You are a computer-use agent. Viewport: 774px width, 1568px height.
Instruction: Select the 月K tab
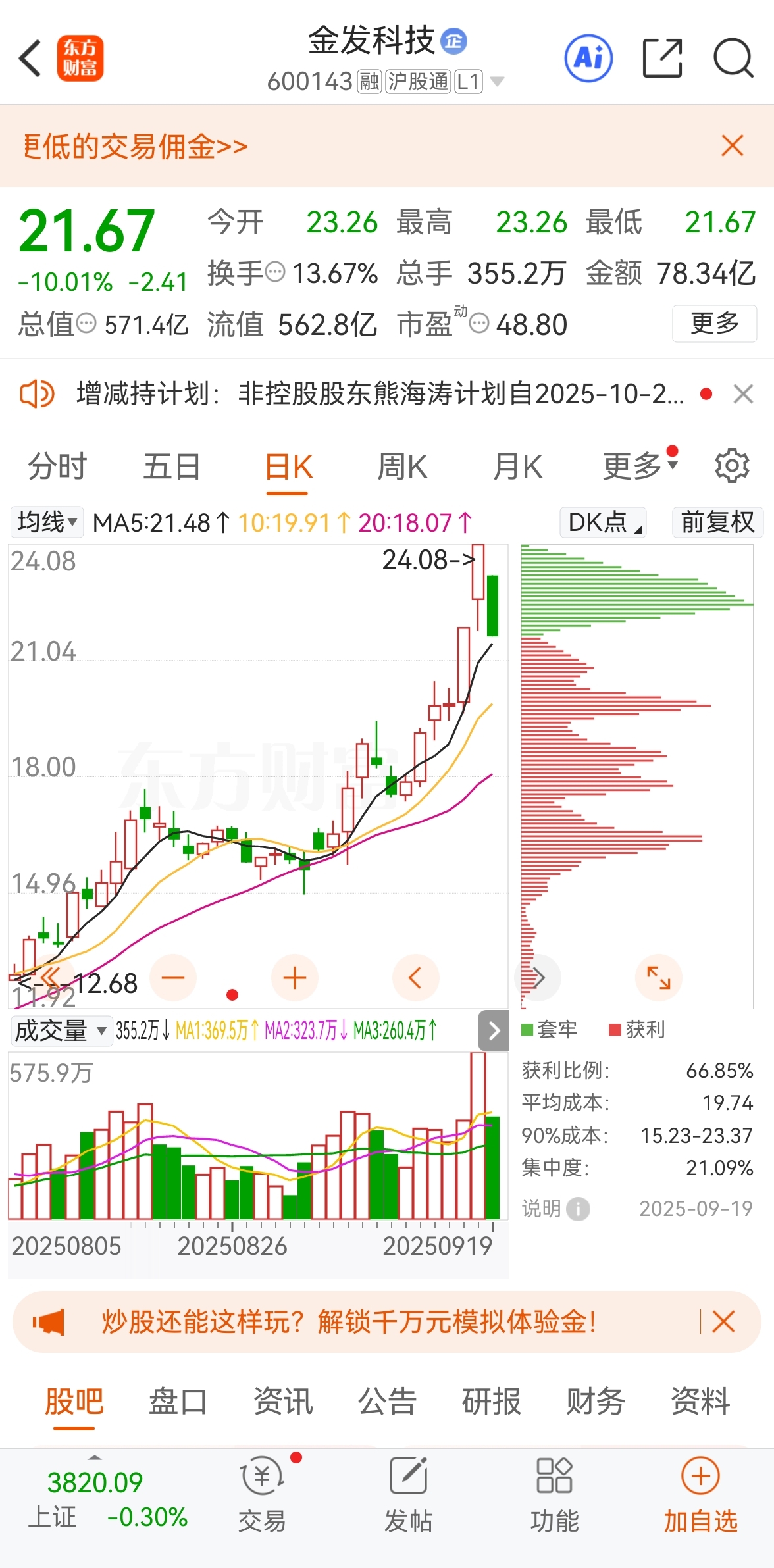click(x=518, y=467)
